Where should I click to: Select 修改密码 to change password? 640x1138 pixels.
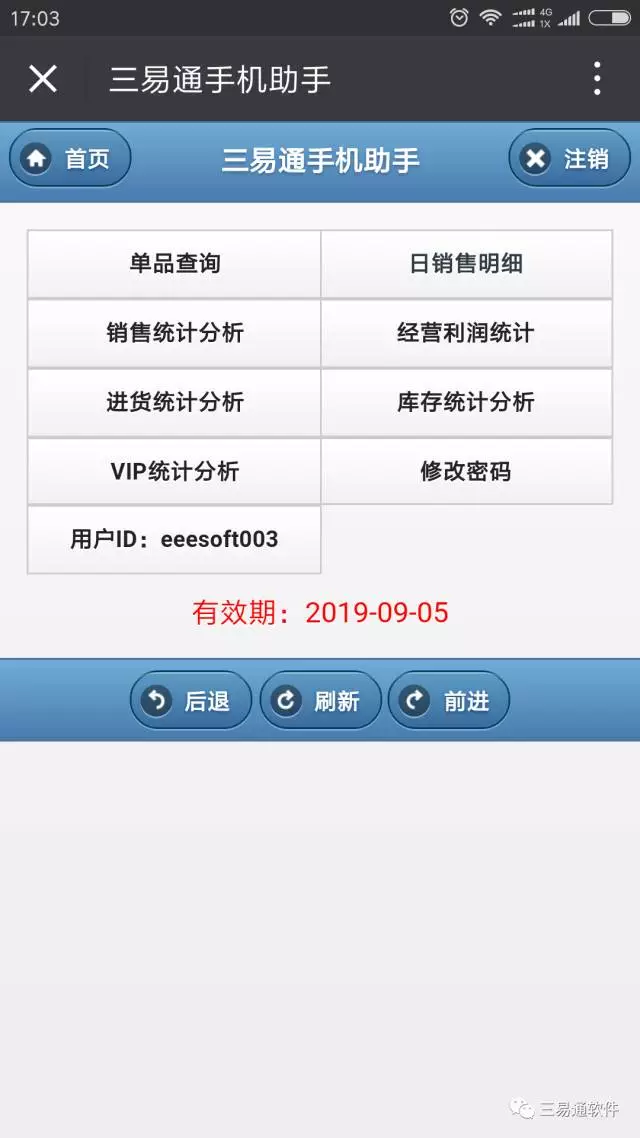coord(466,471)
